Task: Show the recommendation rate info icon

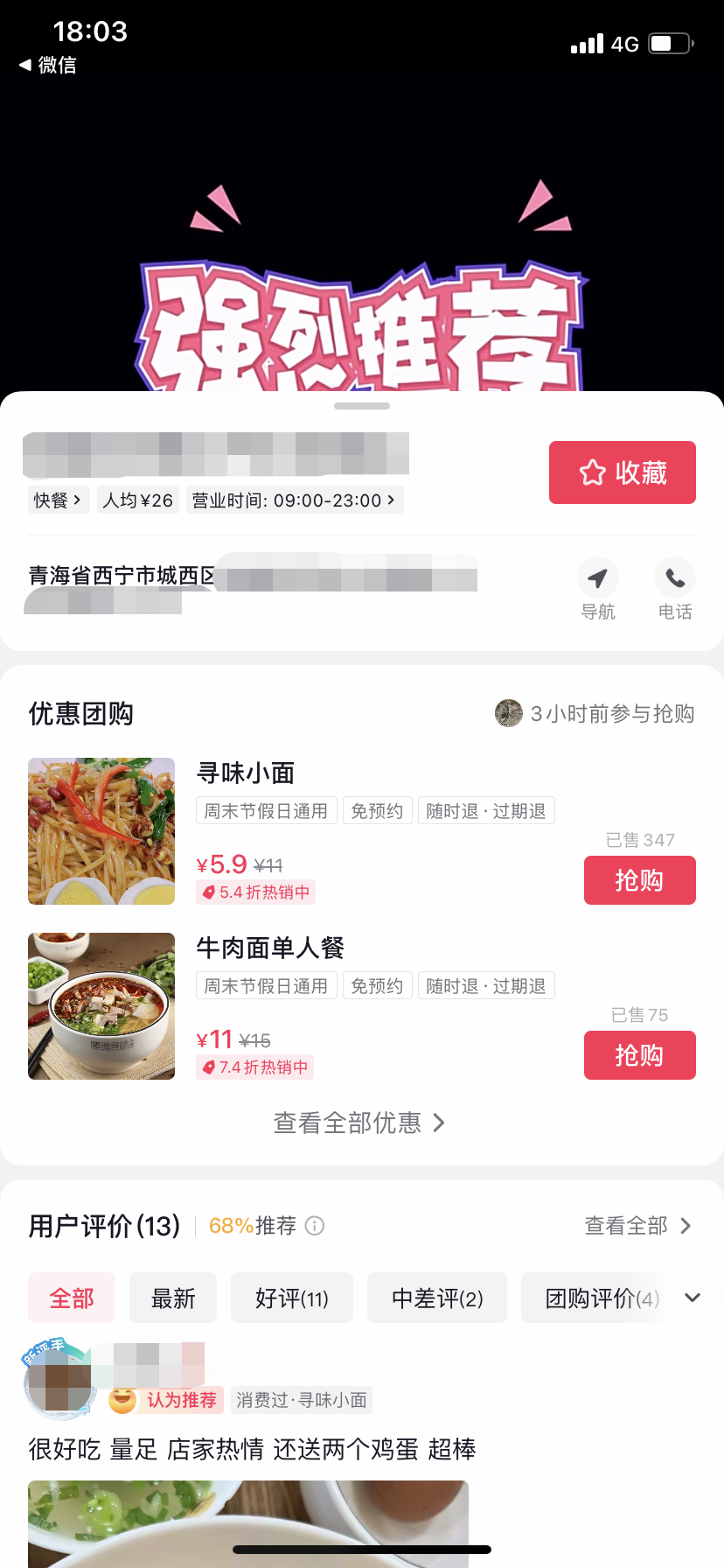Action: coord(315,1226)
